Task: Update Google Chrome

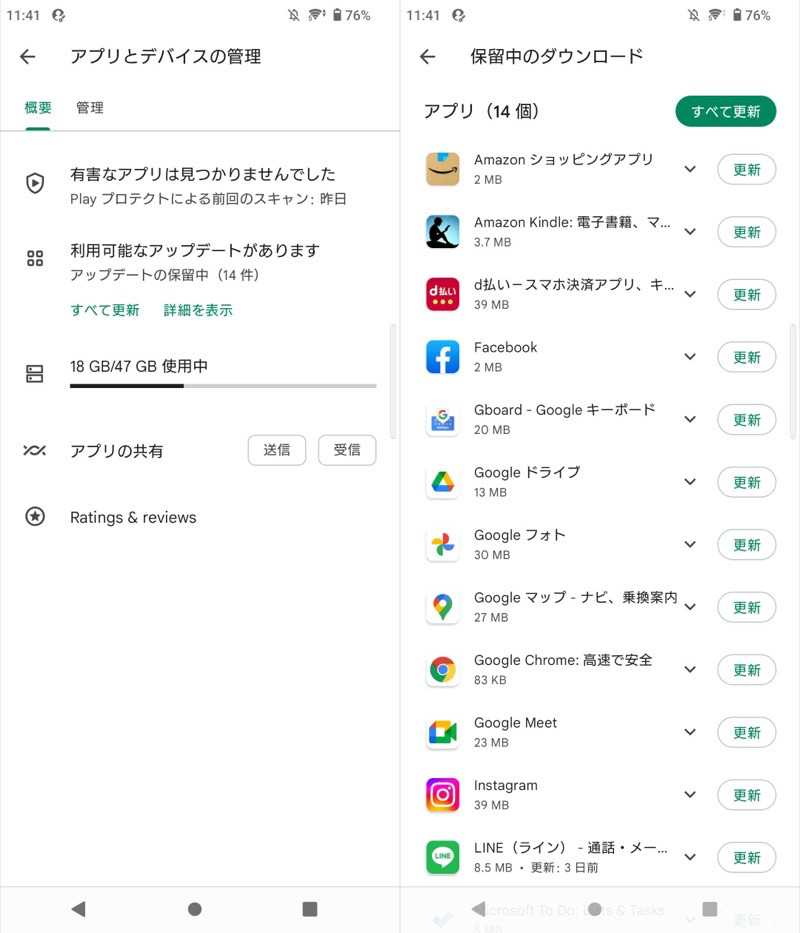Action: pyautogui.click(x=746, y=670)
